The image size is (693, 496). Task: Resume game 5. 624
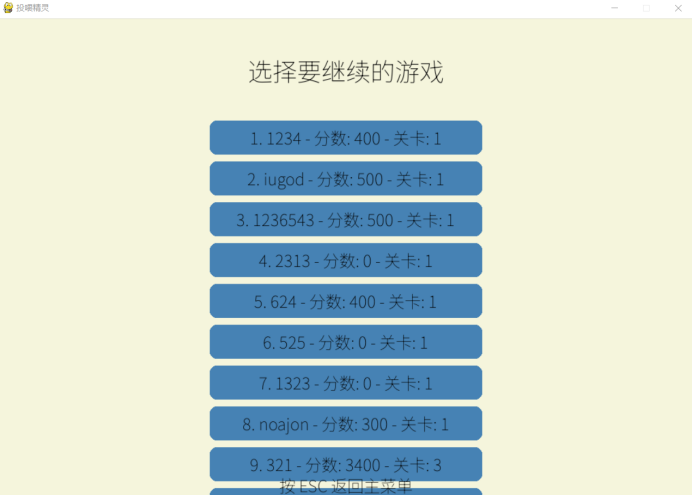pos(345,302)
